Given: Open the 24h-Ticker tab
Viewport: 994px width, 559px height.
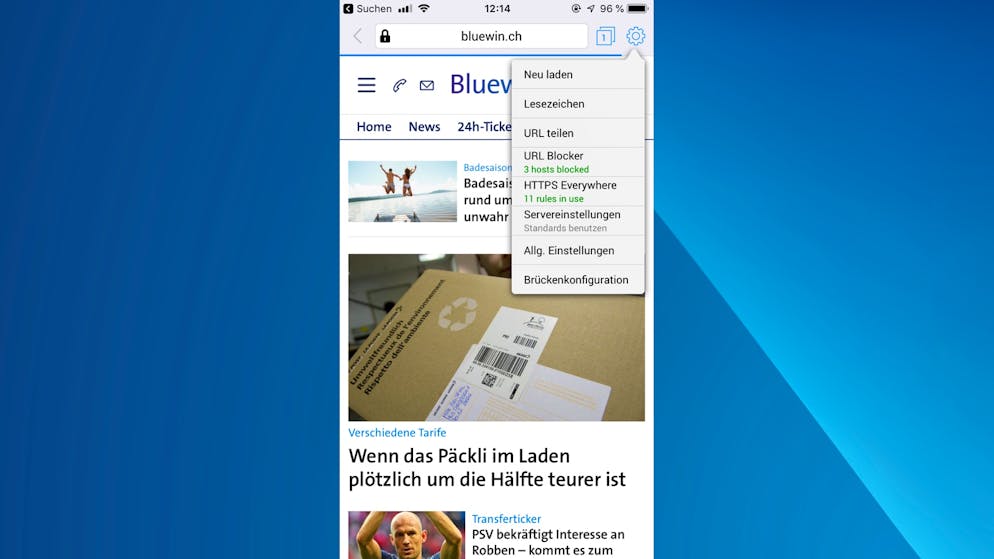Looking at the screenshot, I should pyautogui.click(x=483, y=127).
